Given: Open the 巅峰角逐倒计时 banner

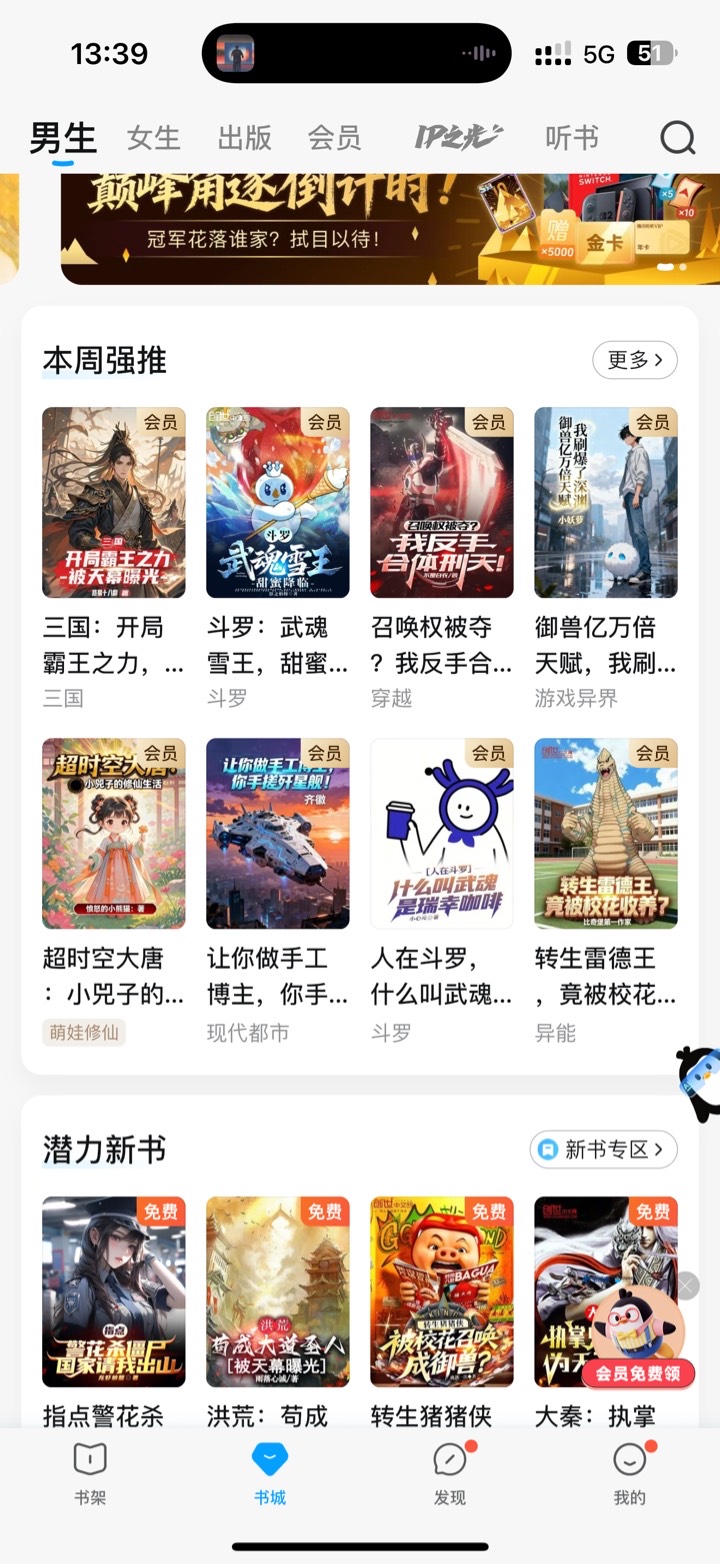Looking at the screenshot, I should [x=378, y=230].
